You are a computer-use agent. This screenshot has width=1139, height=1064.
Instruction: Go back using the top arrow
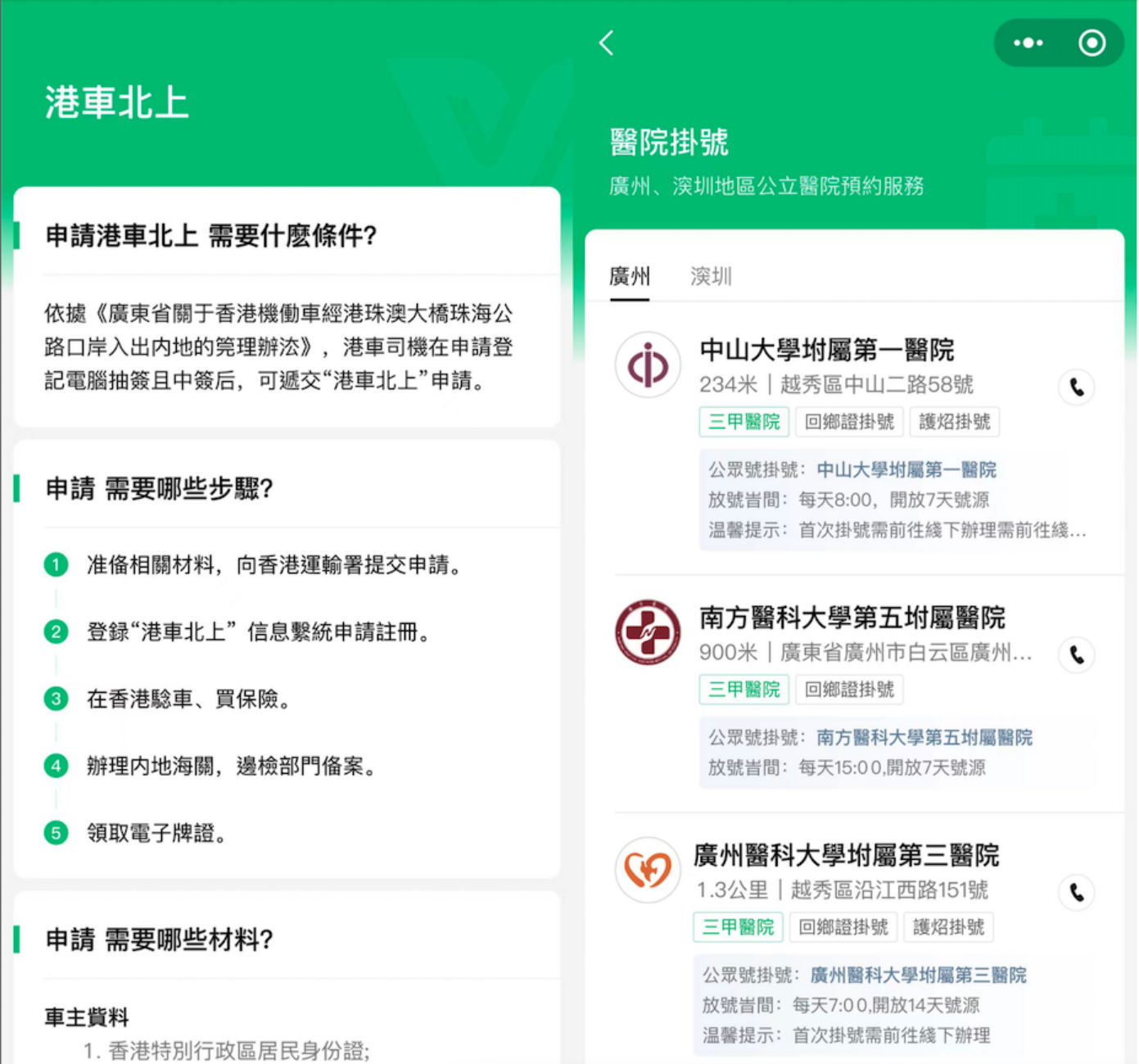[x=607, y=43]
